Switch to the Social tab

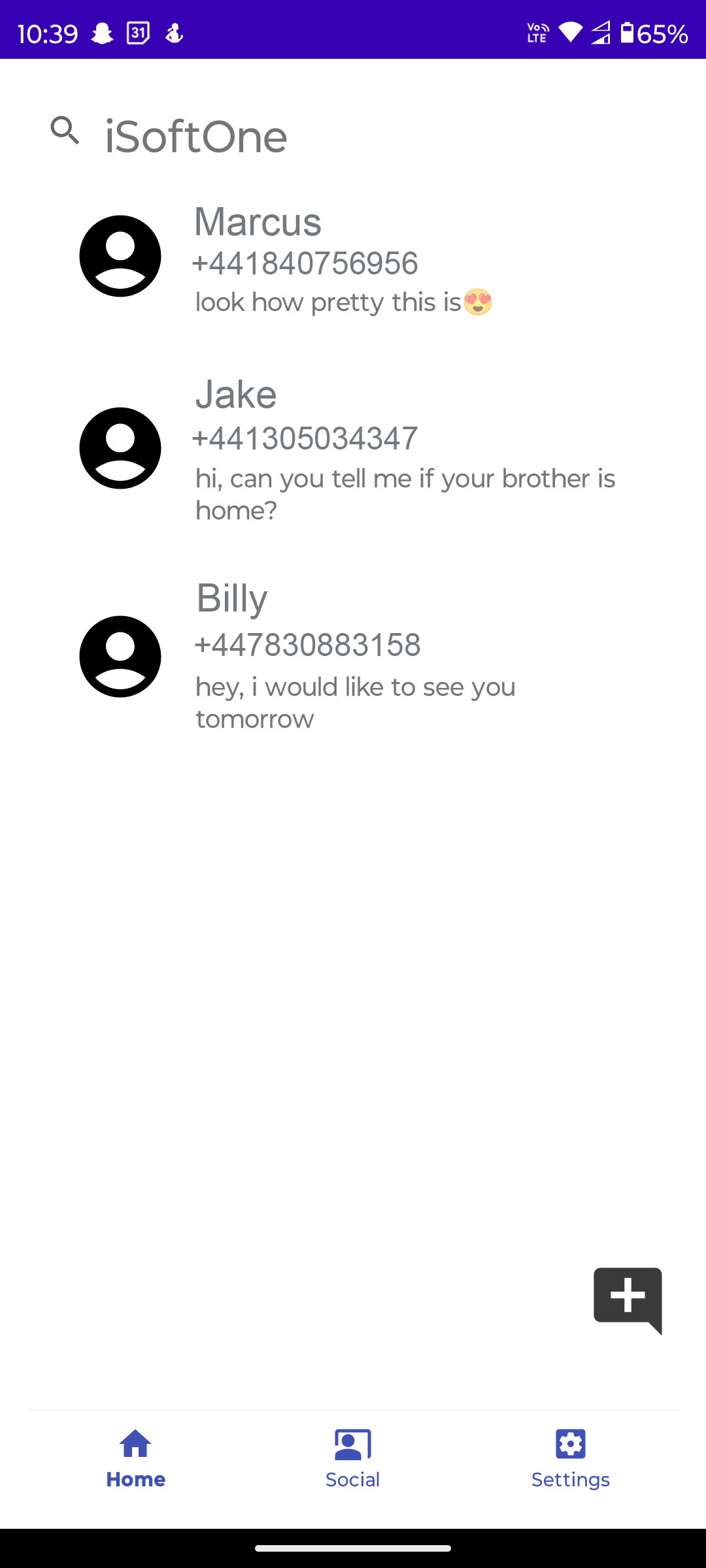tap(352, 1458)
